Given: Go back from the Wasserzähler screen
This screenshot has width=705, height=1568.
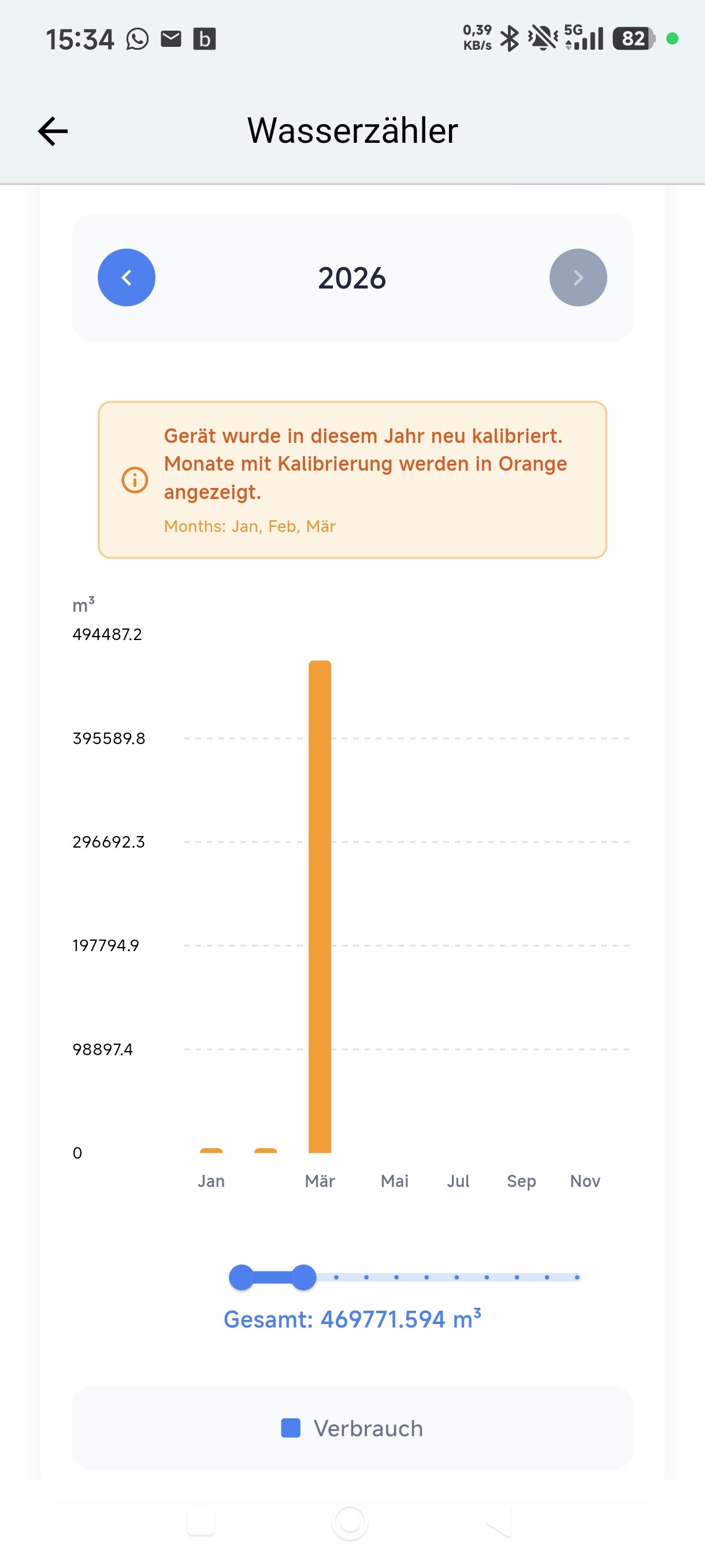Looking at the screenshot, I should (x=53, y=131).
